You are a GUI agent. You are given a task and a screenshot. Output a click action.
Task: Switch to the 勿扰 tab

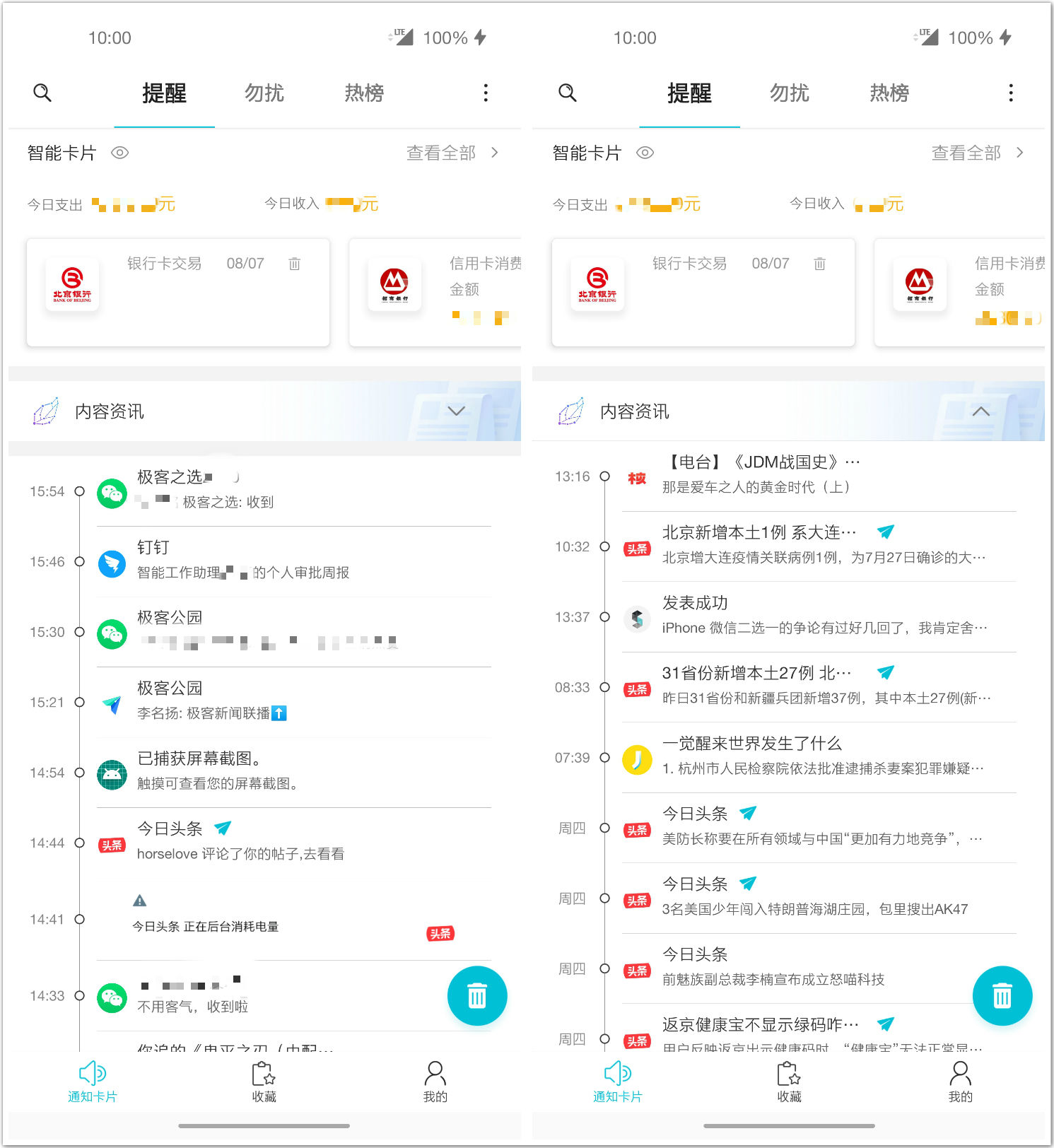[263, 93]
